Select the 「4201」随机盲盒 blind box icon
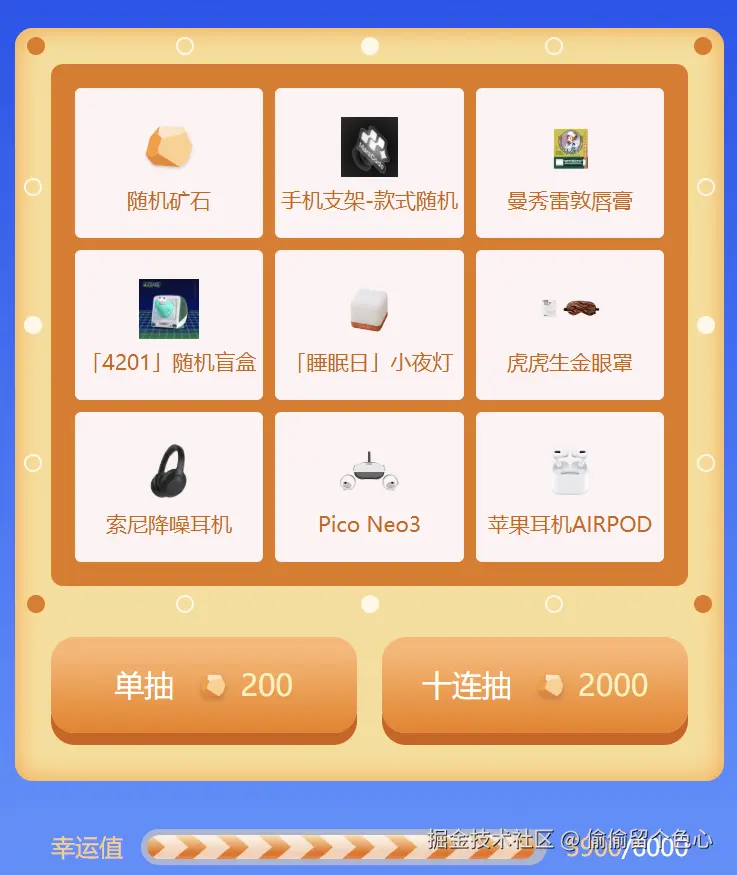Screen dimensions: 737x875 point(168,308)
